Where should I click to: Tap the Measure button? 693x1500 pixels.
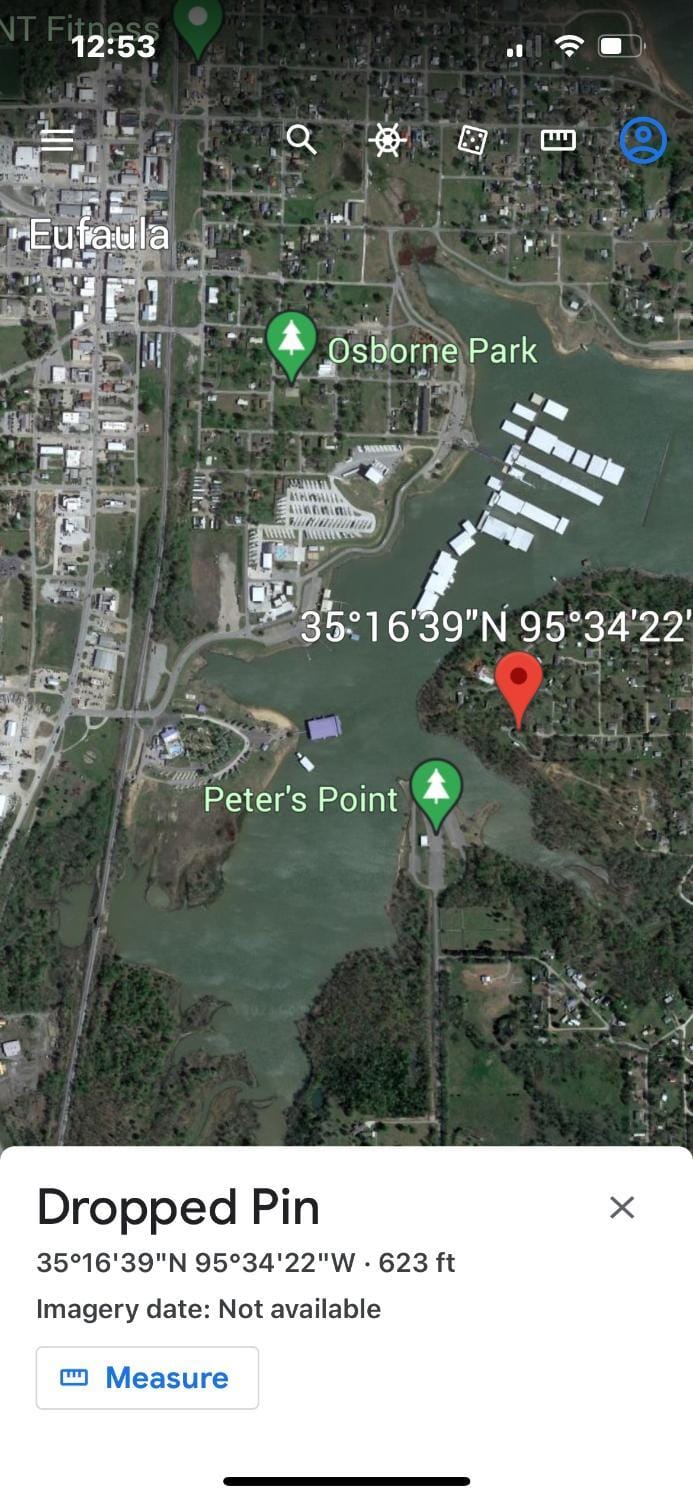[x=147, y=1378]
